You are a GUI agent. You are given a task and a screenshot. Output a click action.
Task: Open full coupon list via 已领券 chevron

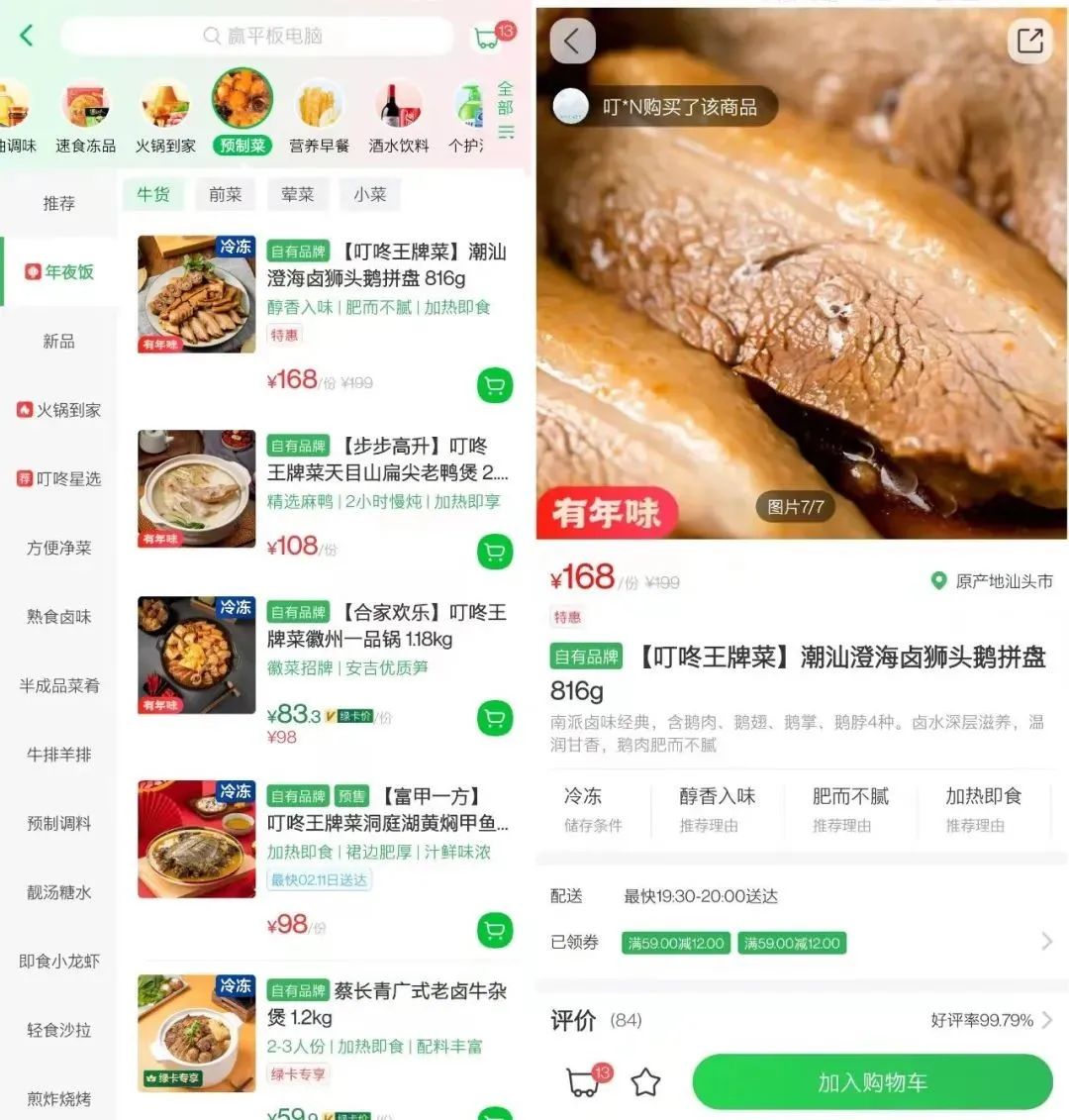pyautogui.click(x=1046, y=942)
